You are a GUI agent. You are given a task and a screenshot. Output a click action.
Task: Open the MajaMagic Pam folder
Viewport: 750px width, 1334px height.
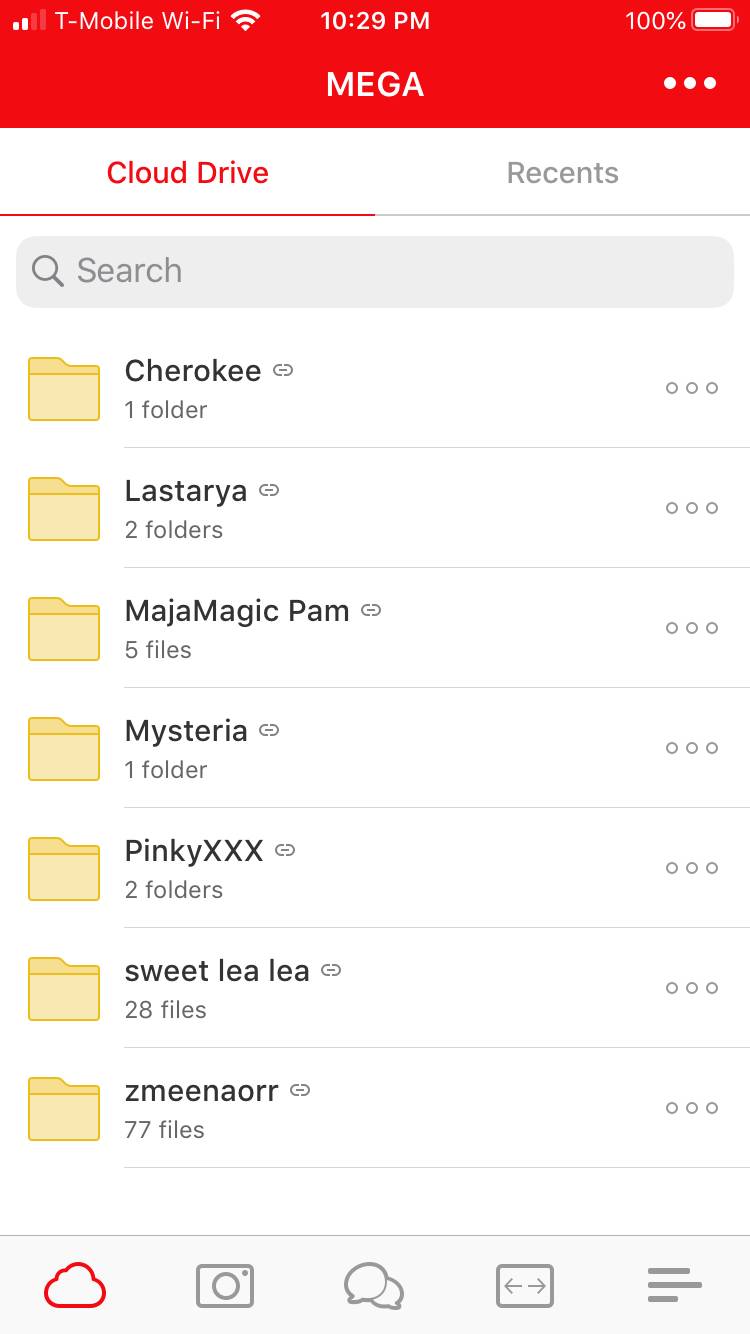[237, 628]
